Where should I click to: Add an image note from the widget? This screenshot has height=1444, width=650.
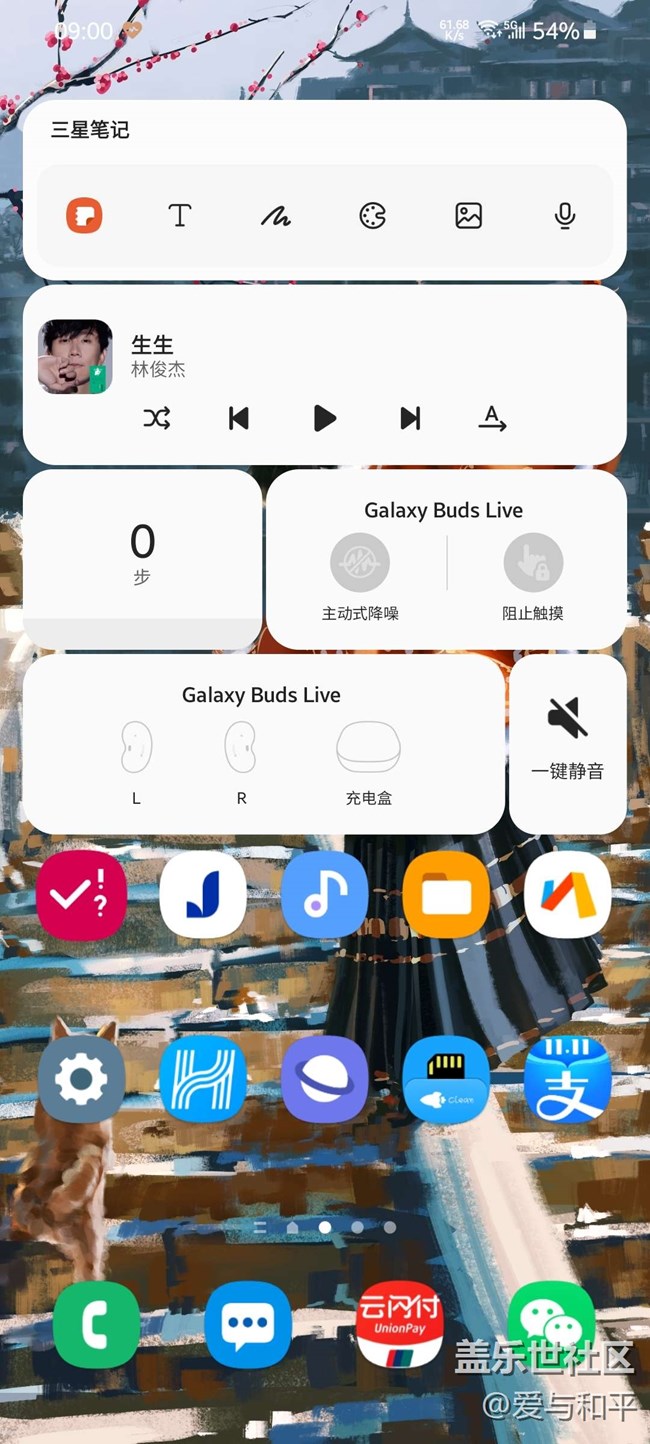click(x=469, y=215)
